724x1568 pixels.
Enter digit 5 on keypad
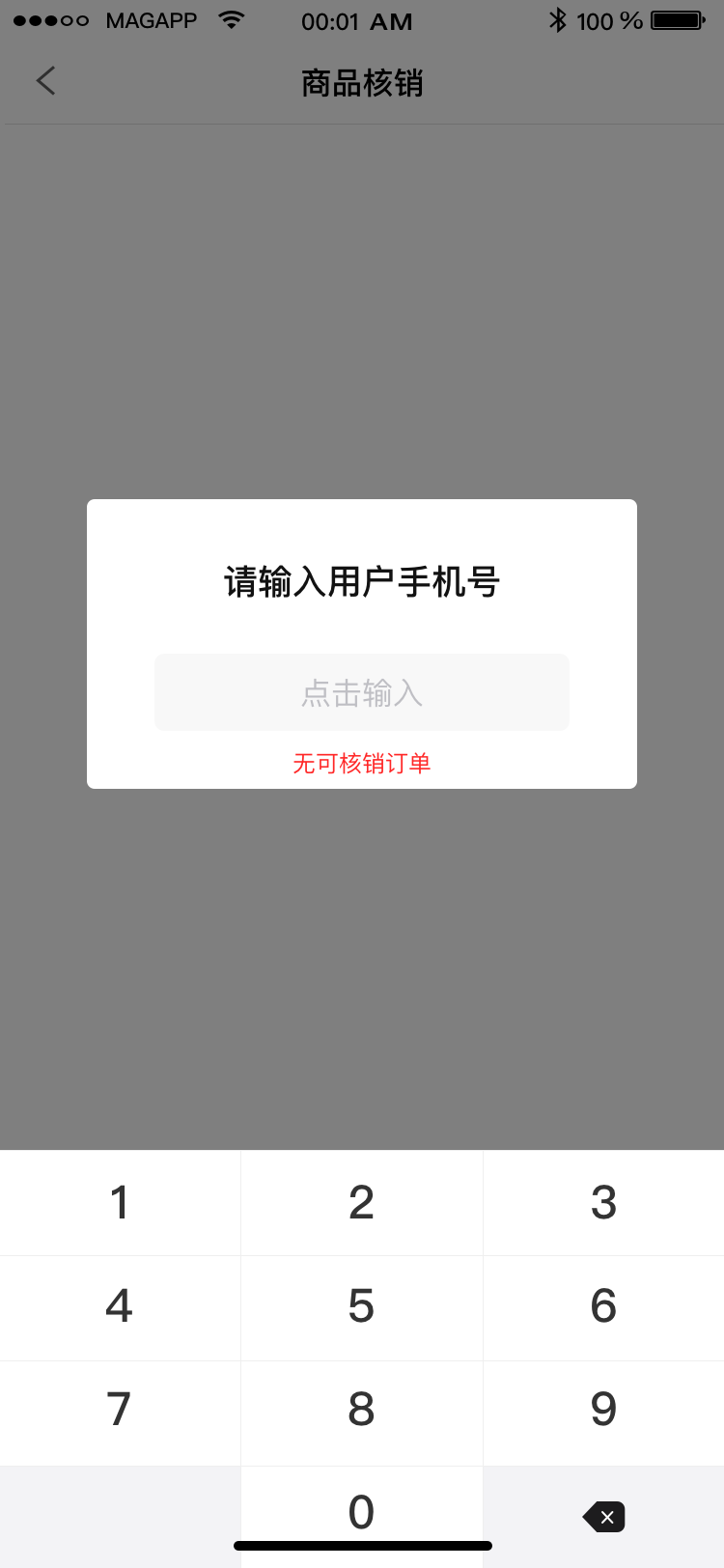point(362,1307)
